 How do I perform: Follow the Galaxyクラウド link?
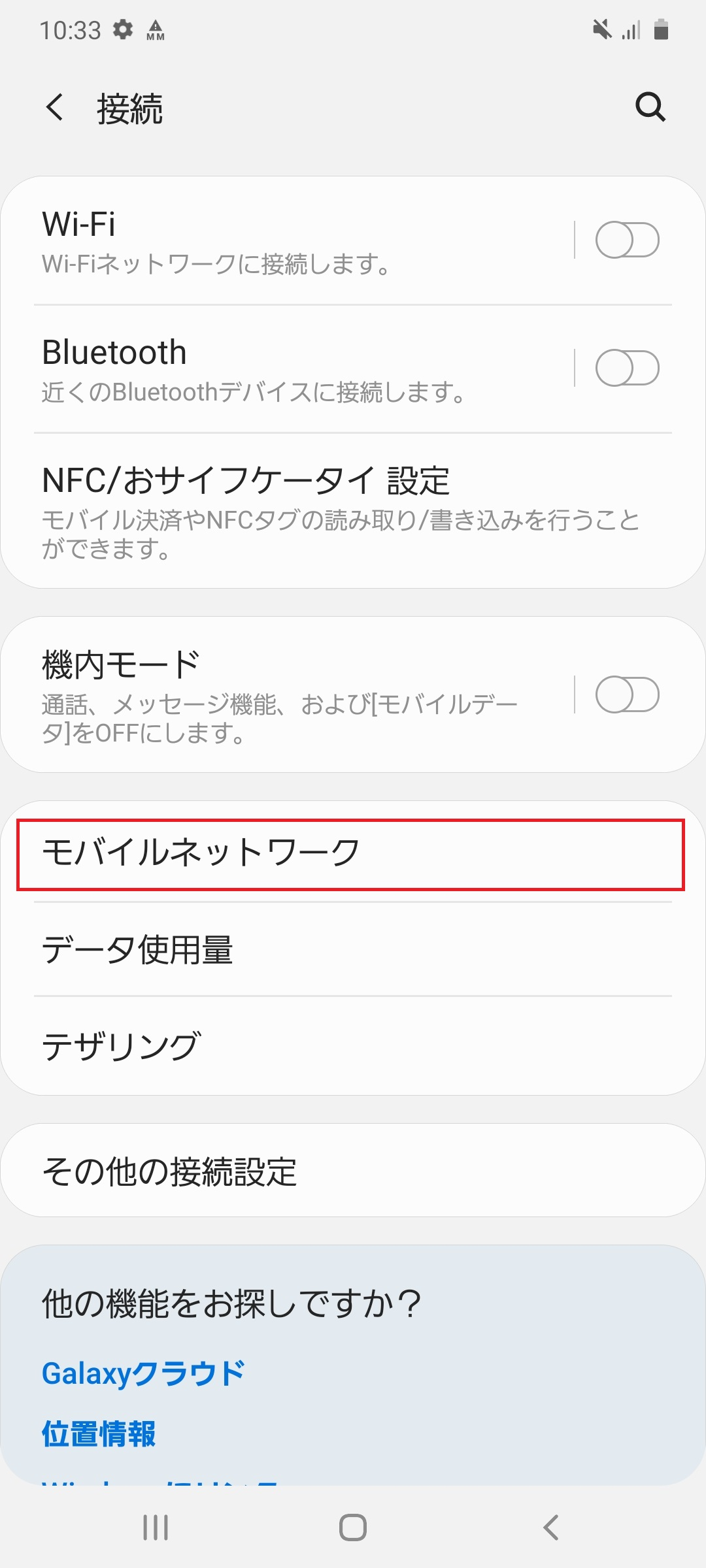(143, 1371)
